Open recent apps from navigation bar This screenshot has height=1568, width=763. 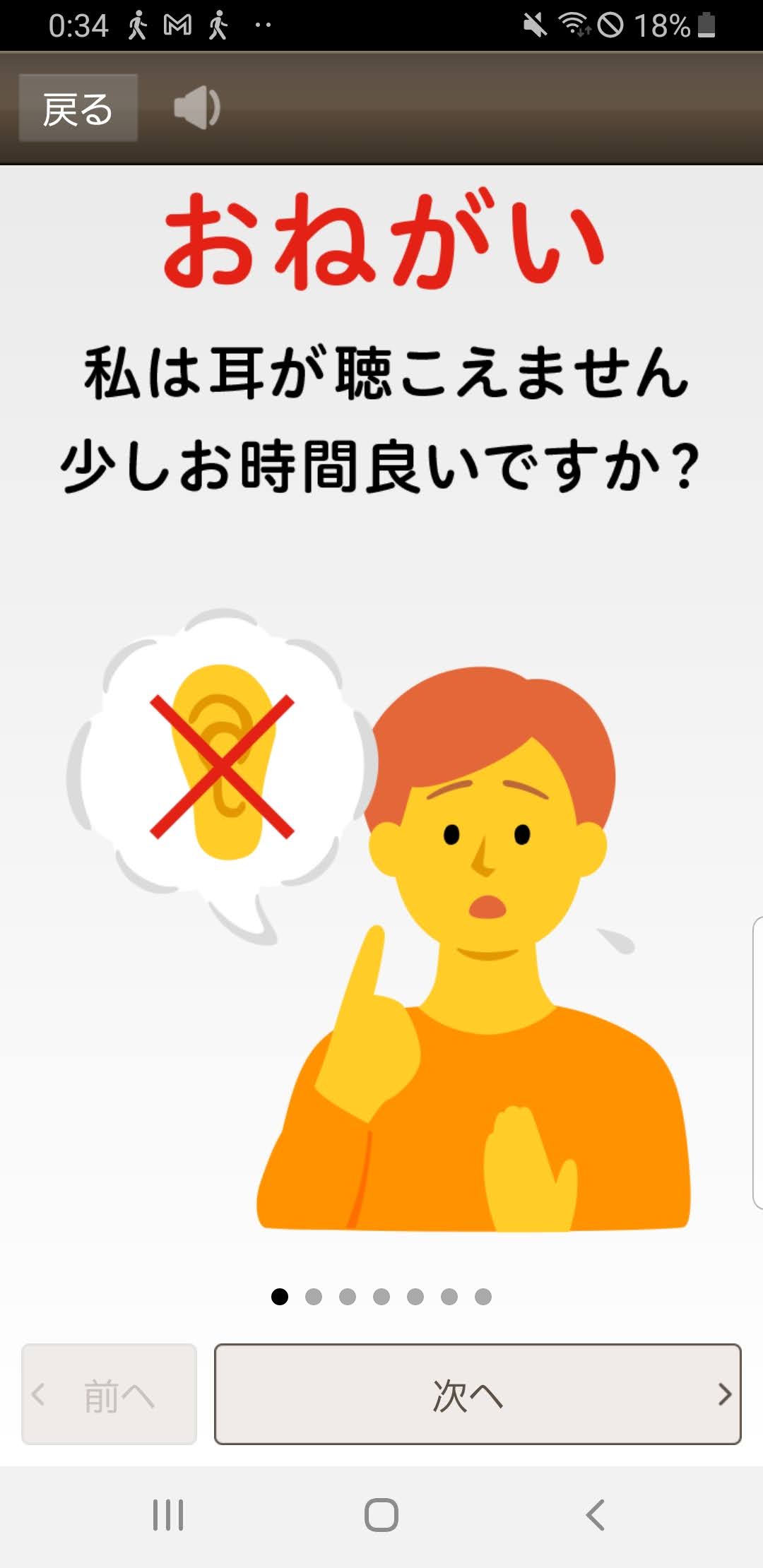tap(168, 1515)
